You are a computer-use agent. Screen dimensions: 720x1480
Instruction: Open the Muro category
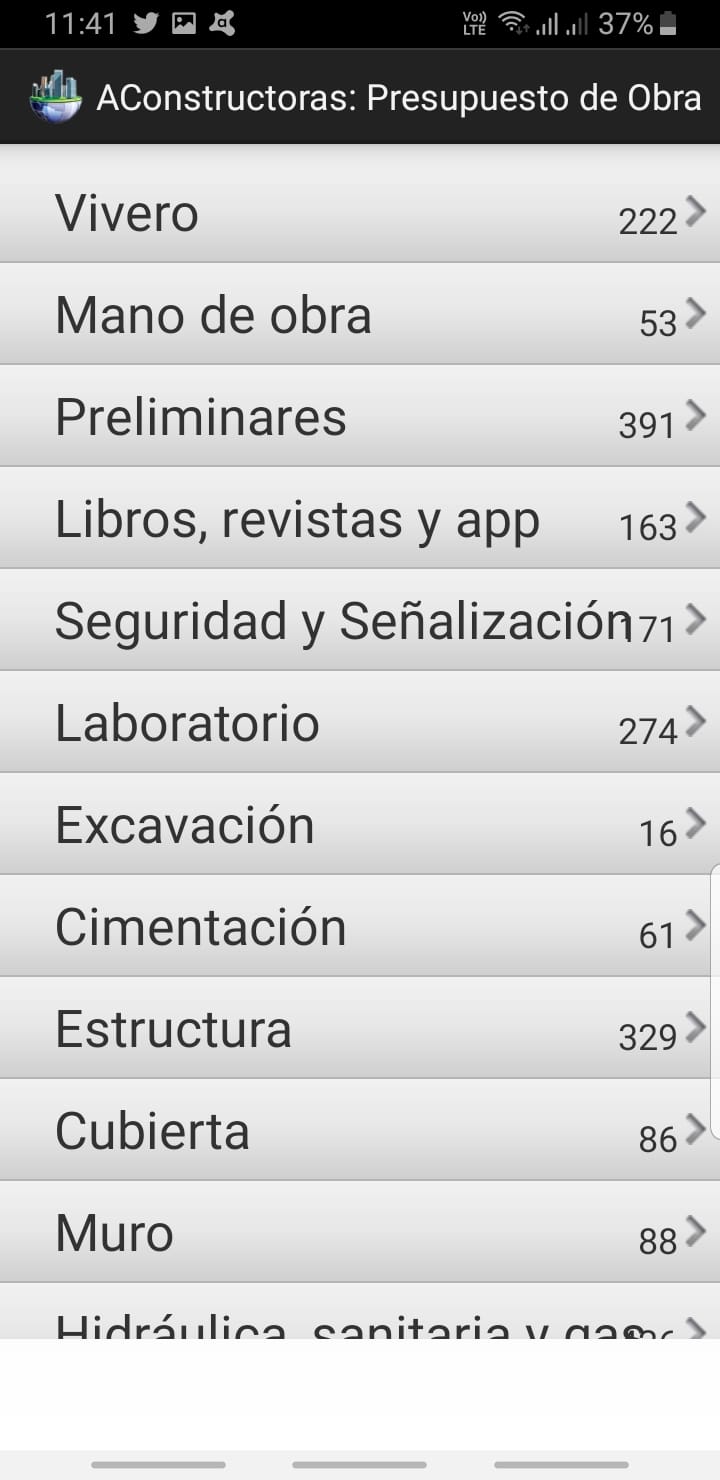tap(360, 1232)
